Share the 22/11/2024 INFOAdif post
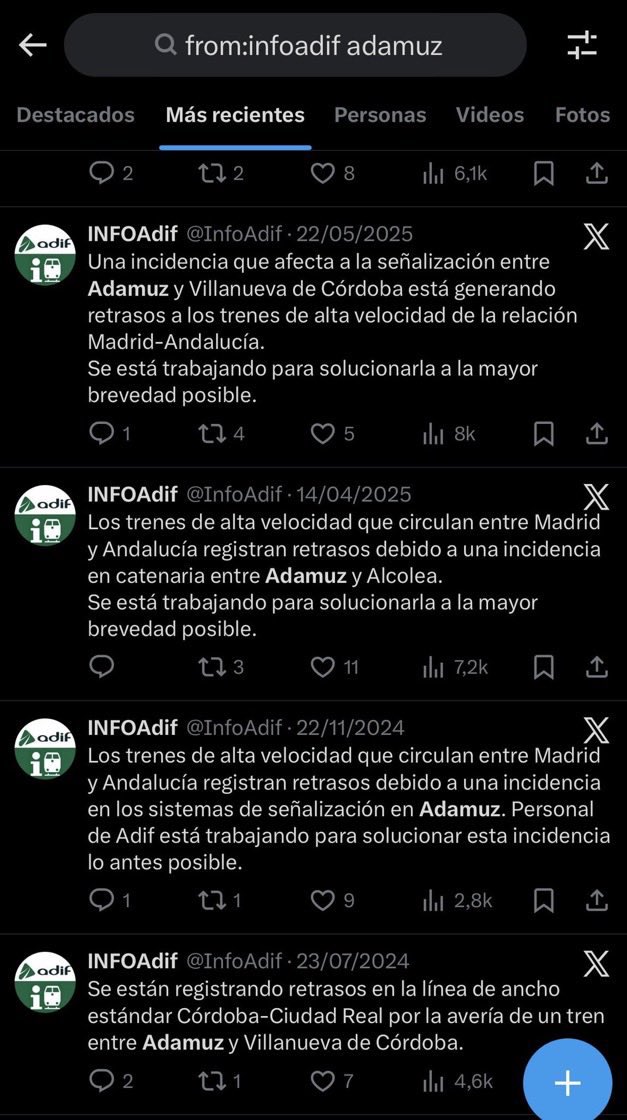 (x=596, y=900)
